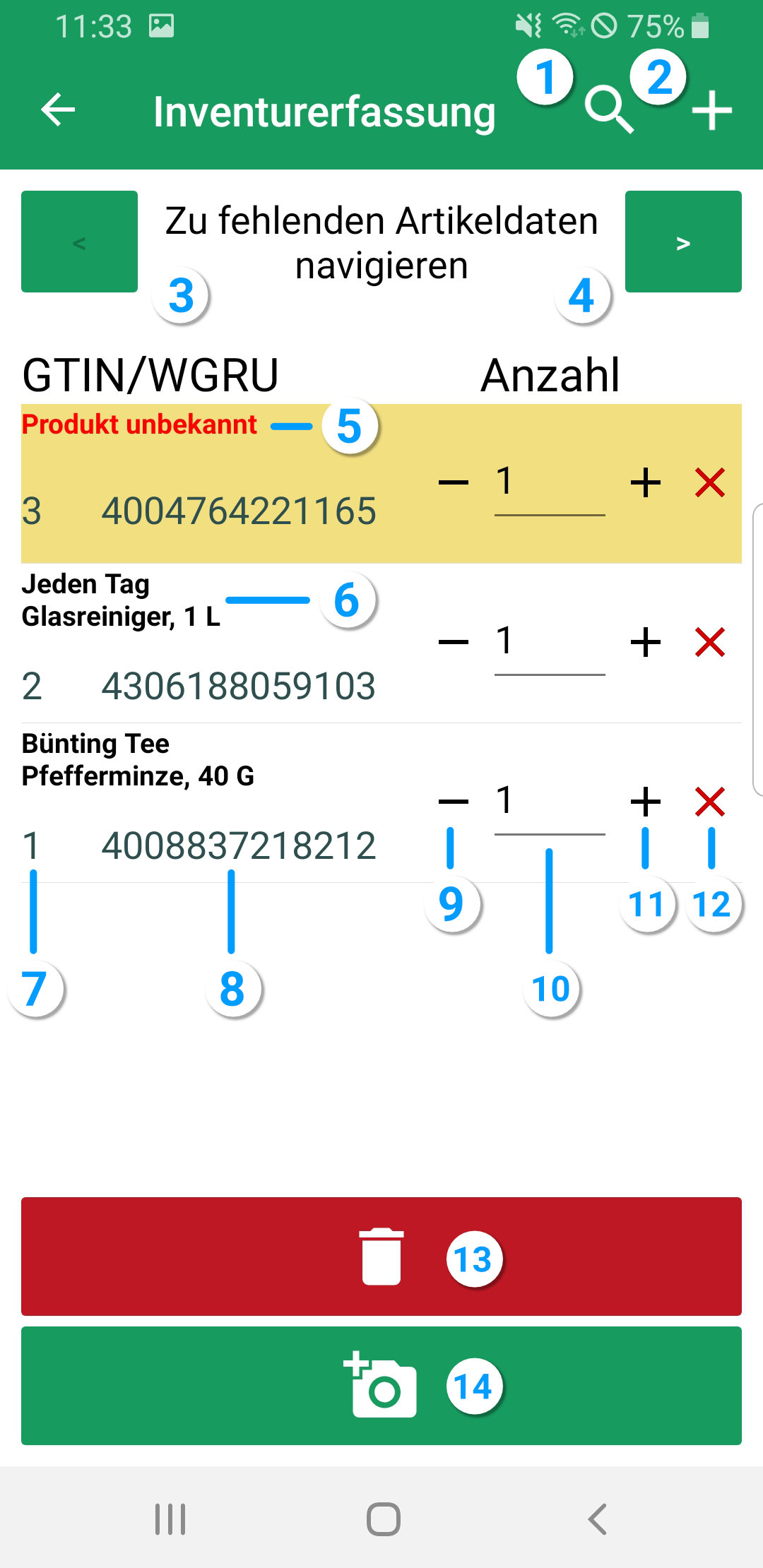This screenshot has height=1568, width=763.
Task: Navigate to previous missing article data
Action: tap(79, 242)
